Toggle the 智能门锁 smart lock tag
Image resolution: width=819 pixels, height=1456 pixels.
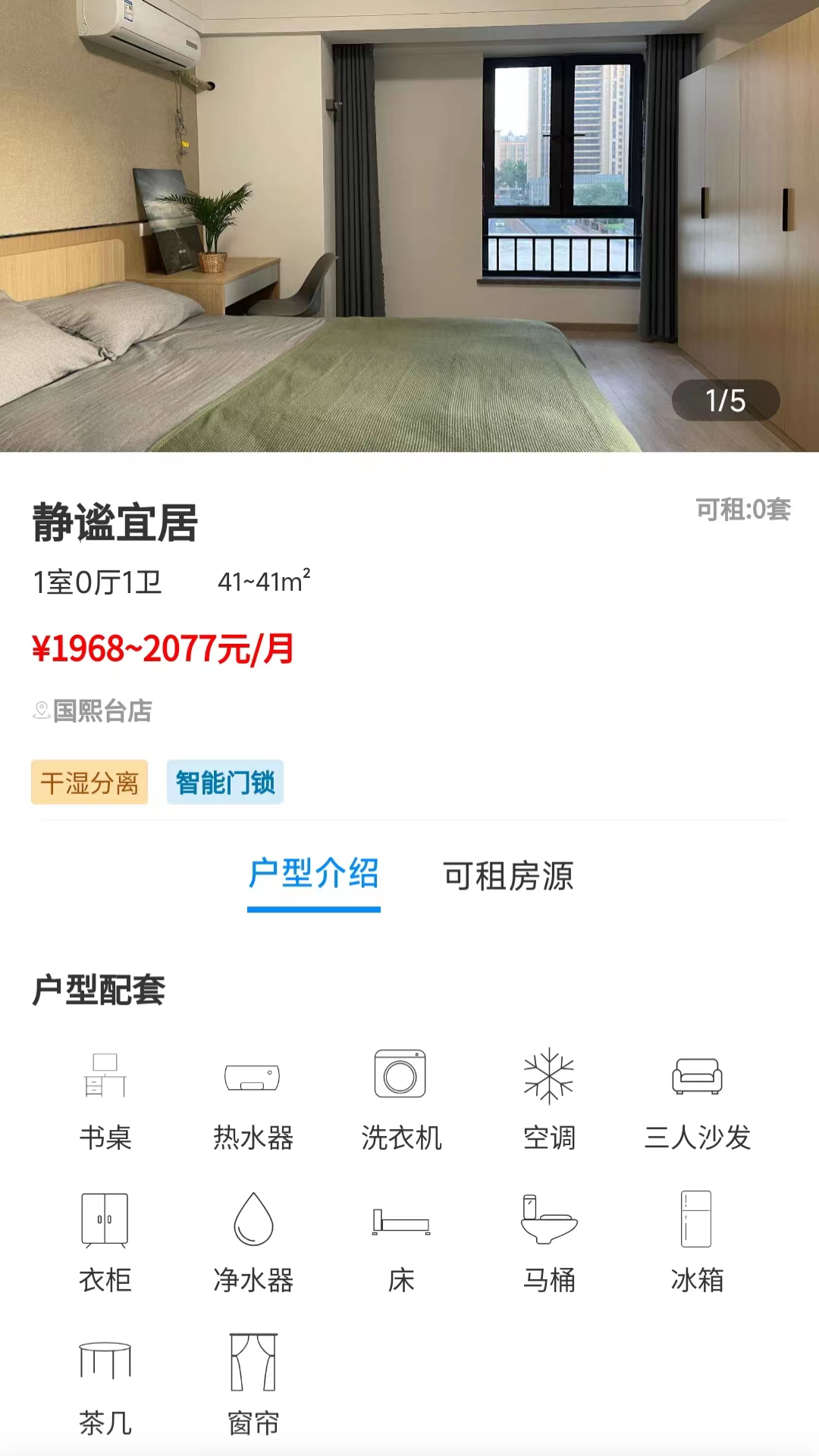[x=224, y=782]
